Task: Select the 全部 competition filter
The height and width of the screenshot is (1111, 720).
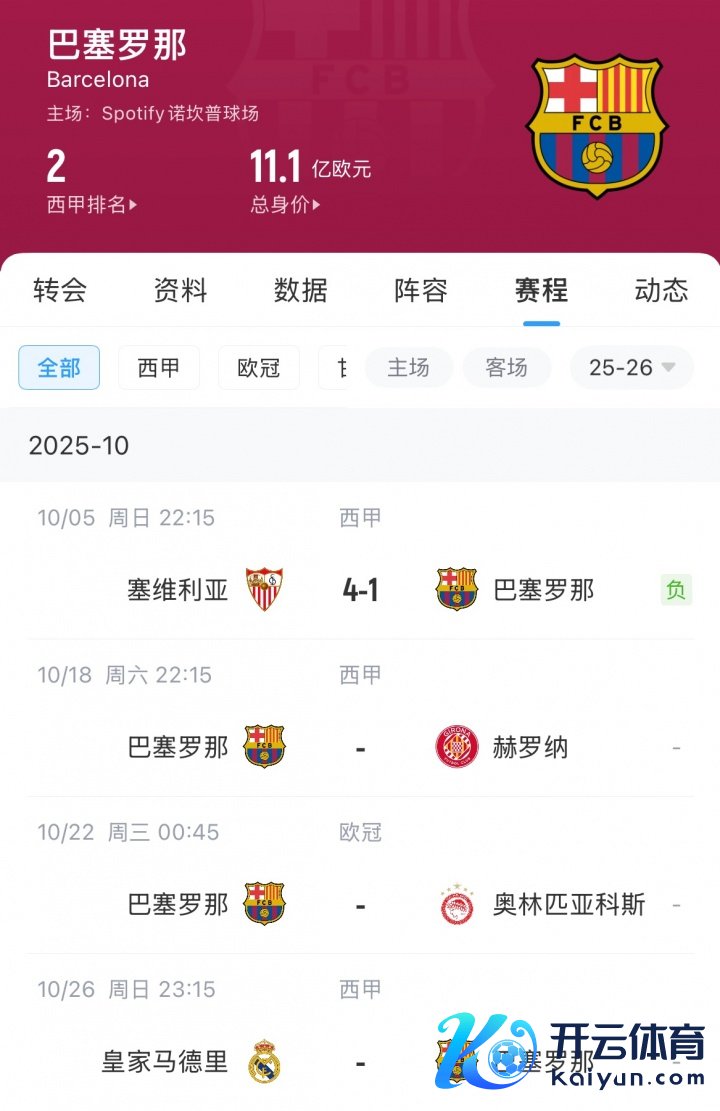Action: pyautogui.click(x=59, y=368)
